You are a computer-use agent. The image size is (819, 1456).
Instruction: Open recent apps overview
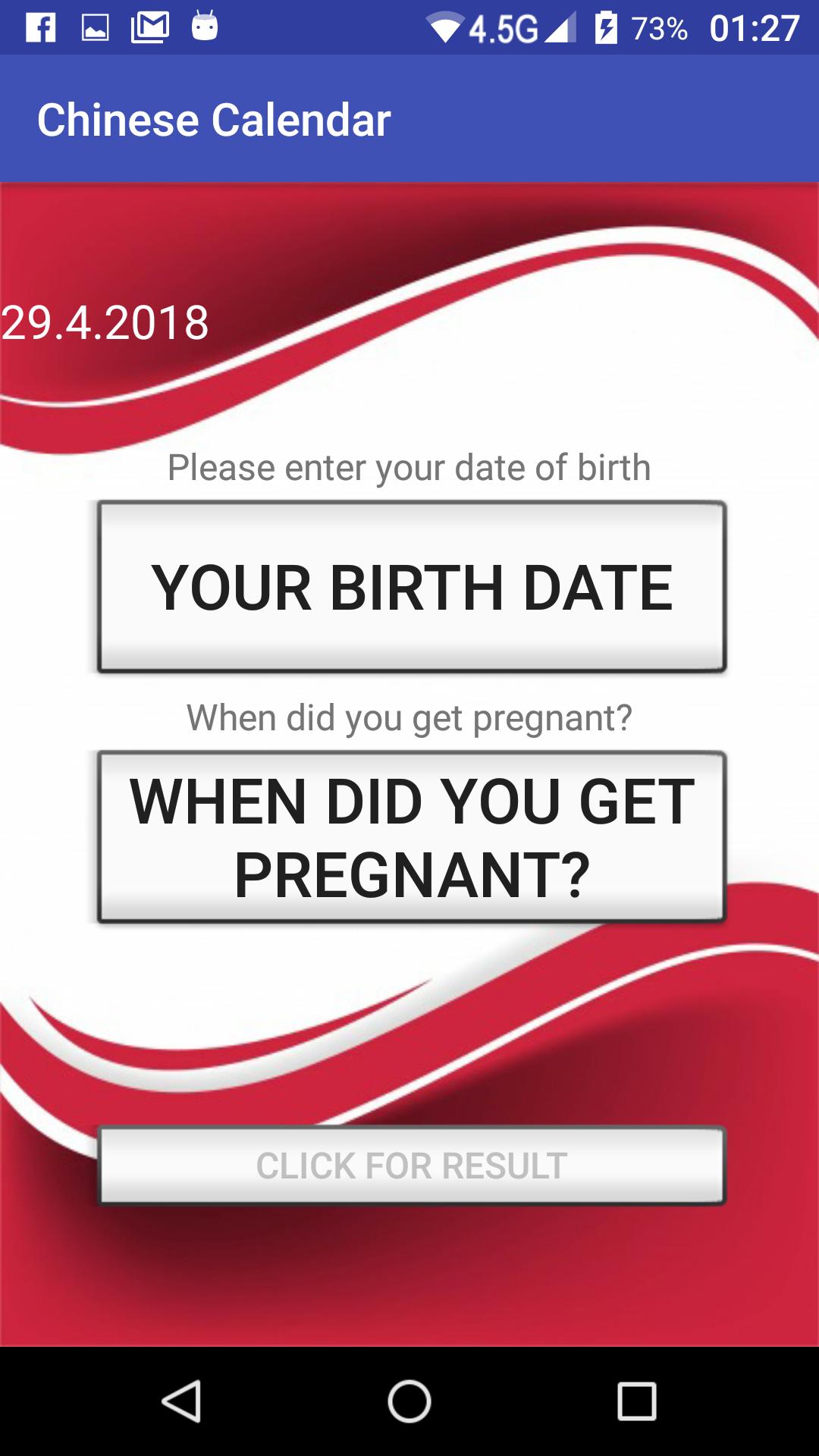click(636, 1401)
